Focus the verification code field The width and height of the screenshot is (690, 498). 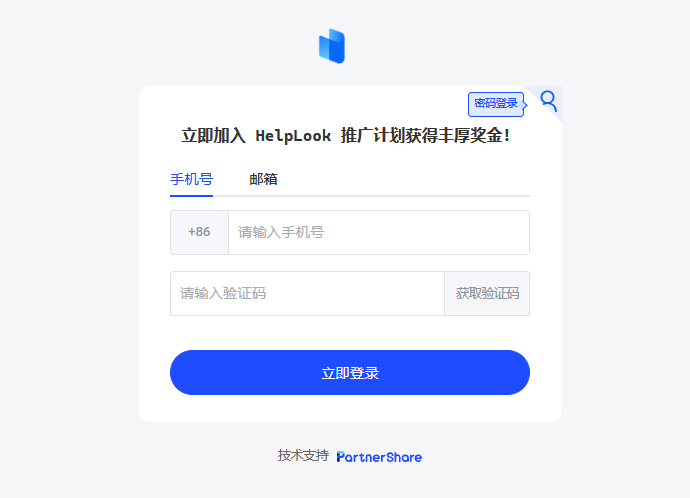pyautogui.click(x=306, y=293)
